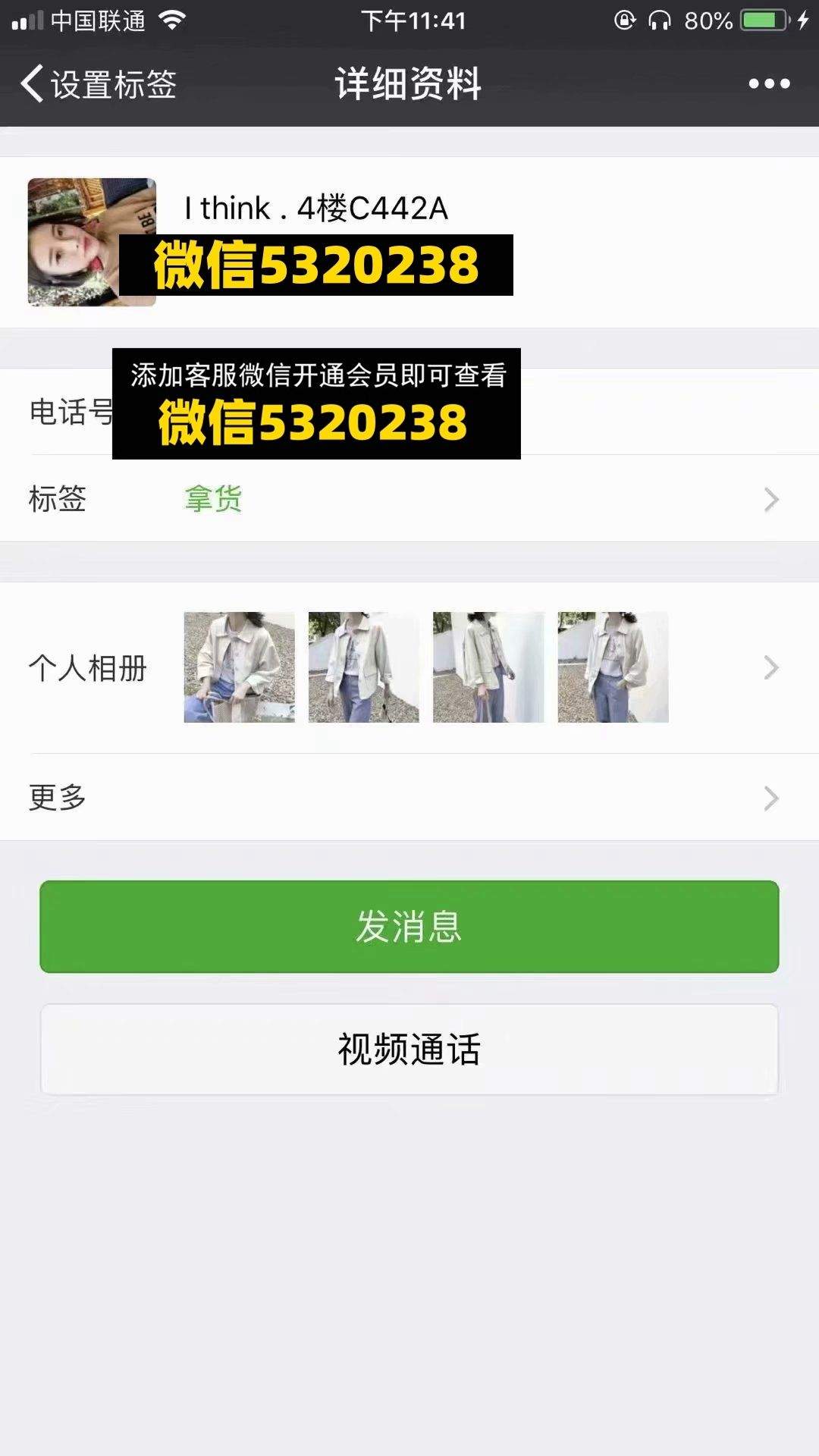Viewport: 819px width, 1456px height.
Task: Tap the green 发消息 button
Action: 409,926
